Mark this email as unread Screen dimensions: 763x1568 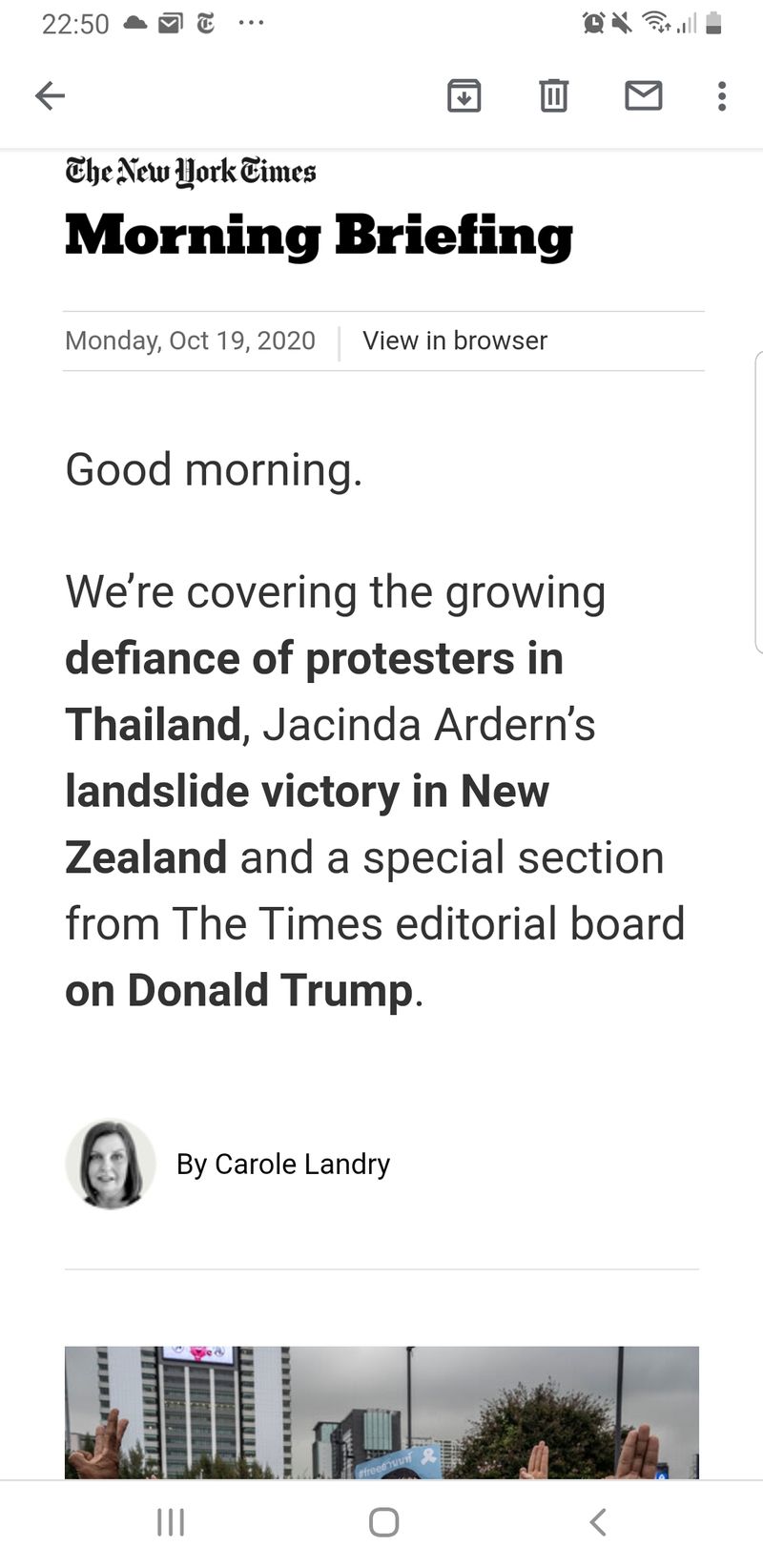(x=643, y=95)
